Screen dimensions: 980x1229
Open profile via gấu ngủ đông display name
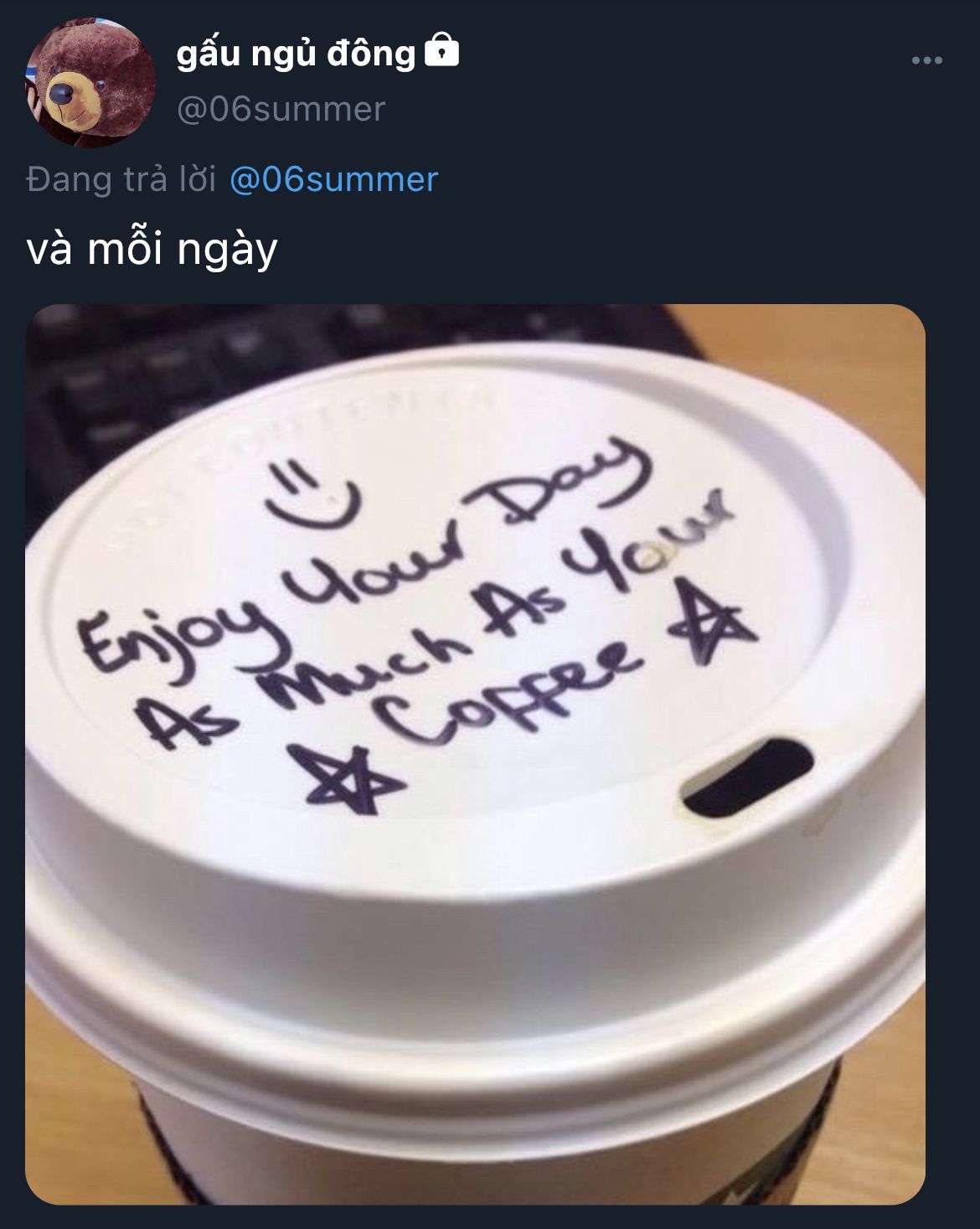pyautogui.click(x=297, y=54)
